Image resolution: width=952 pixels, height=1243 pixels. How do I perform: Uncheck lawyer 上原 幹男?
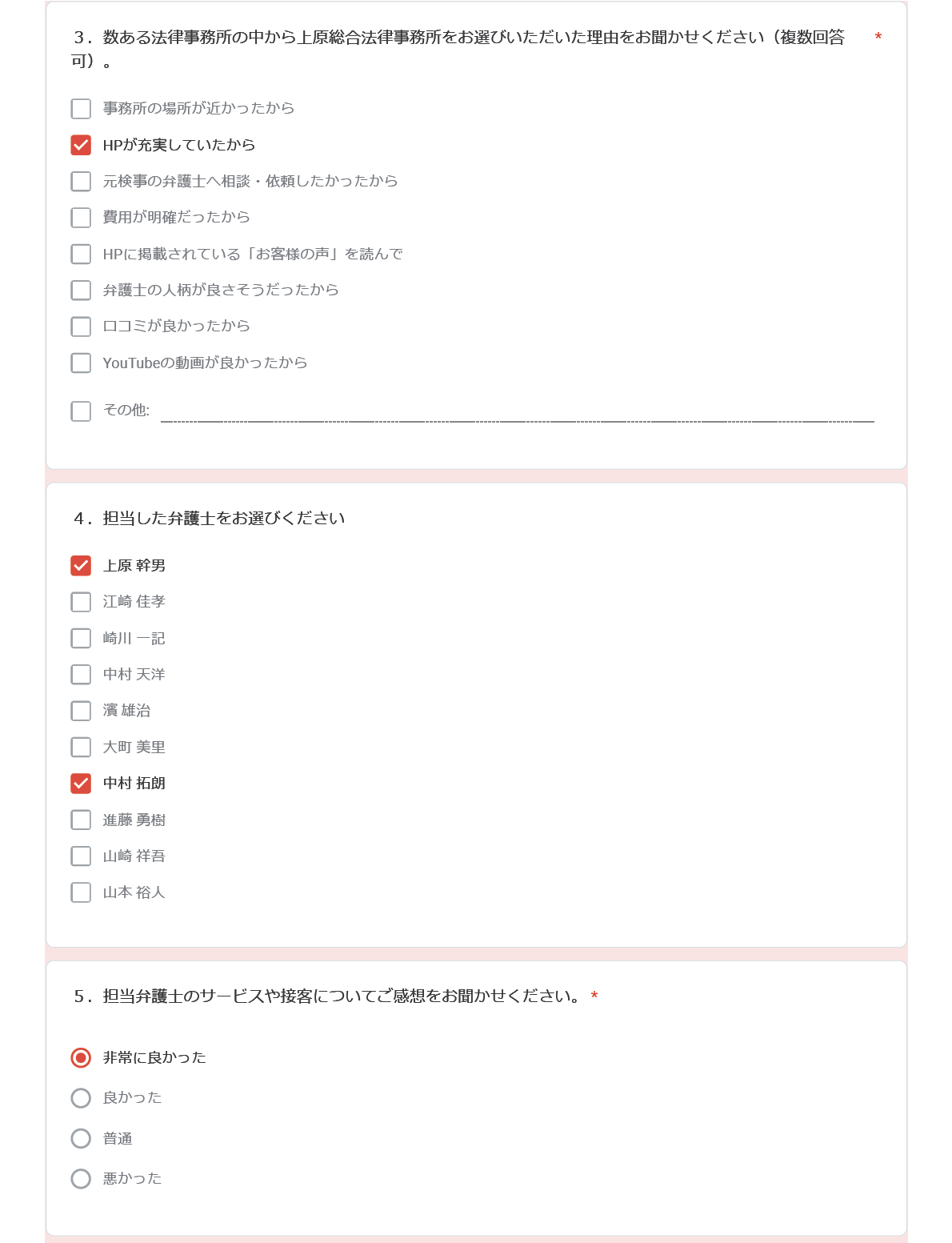tap(81, 566)
